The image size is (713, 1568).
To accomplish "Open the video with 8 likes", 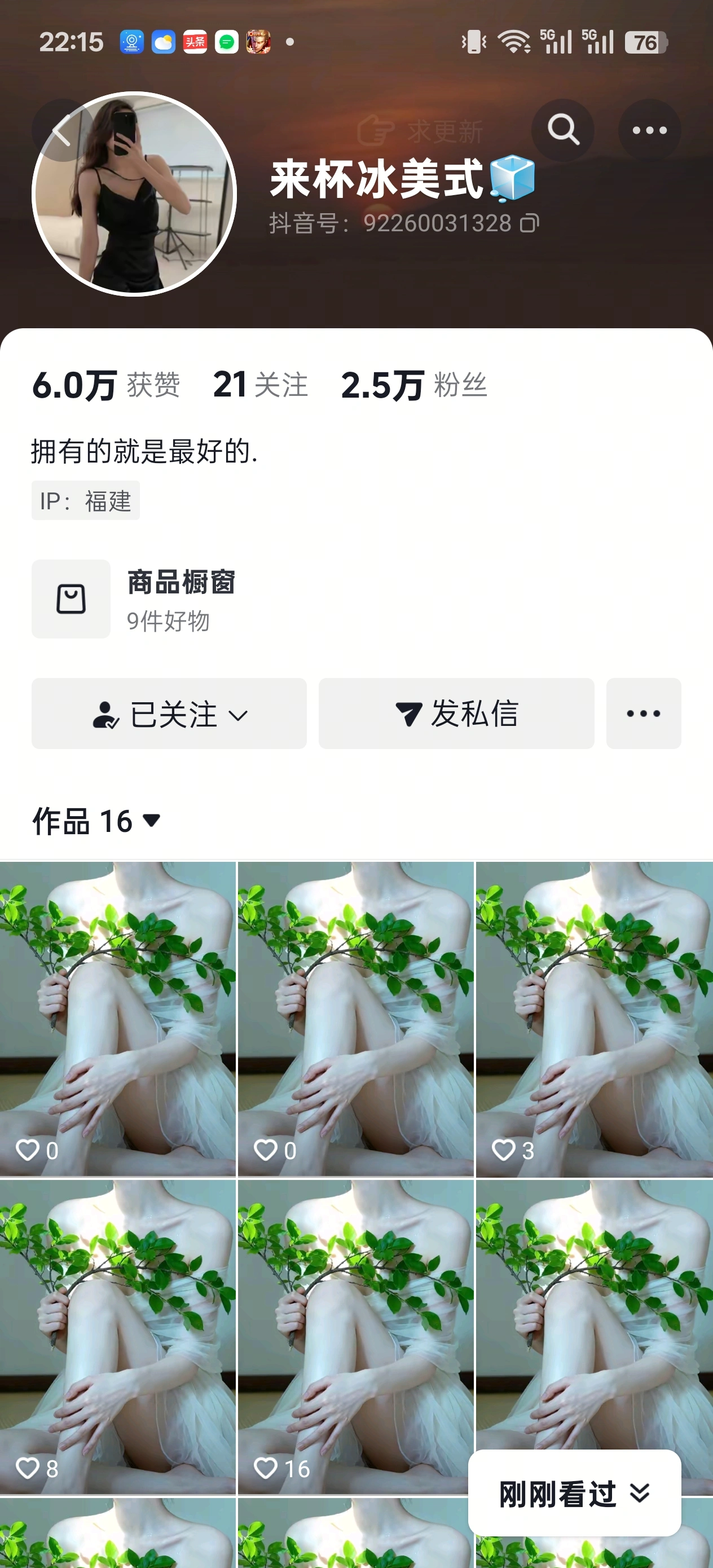I will (117, 1336).
